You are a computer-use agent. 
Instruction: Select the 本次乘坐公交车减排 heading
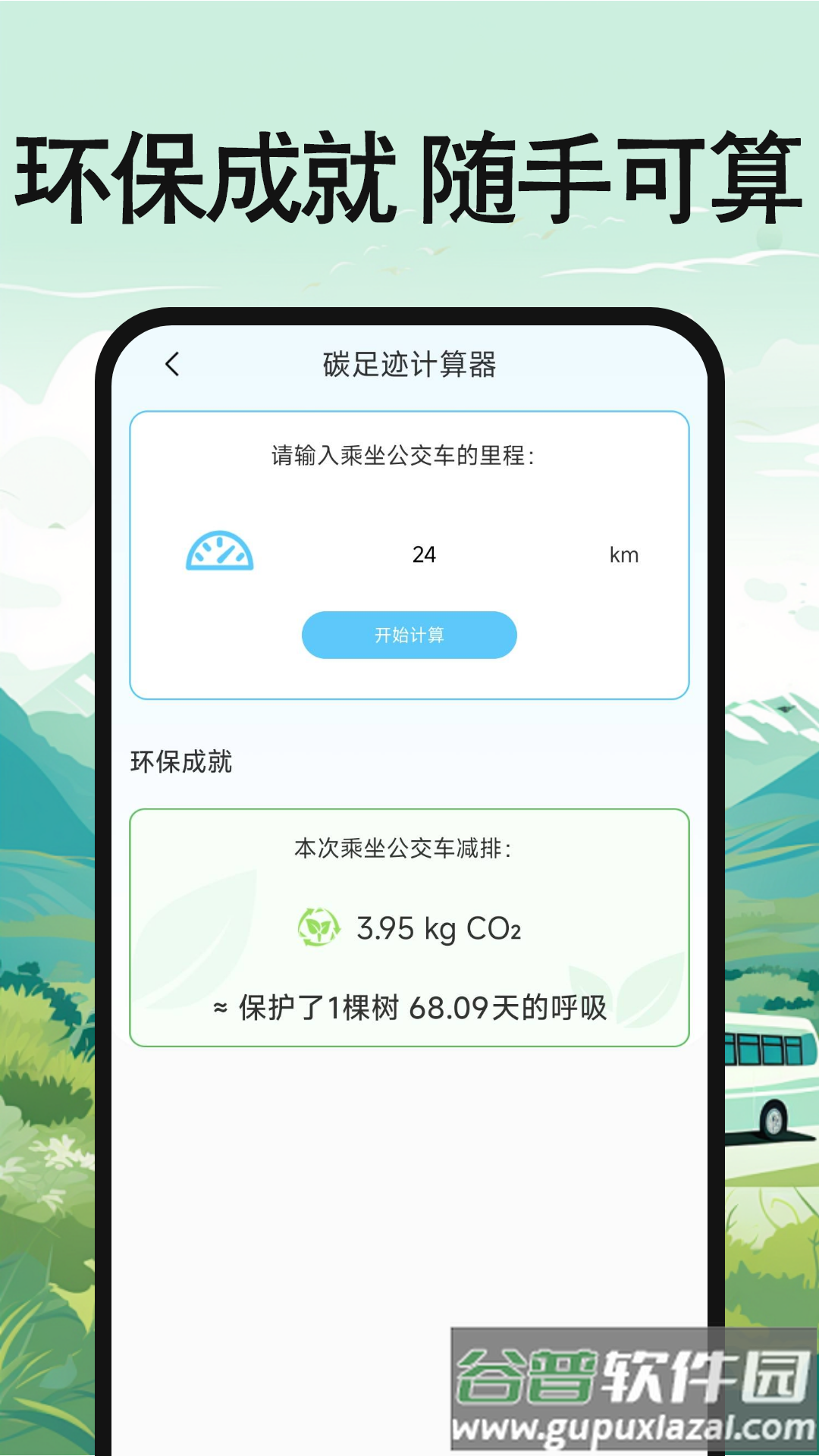[410, 849]
